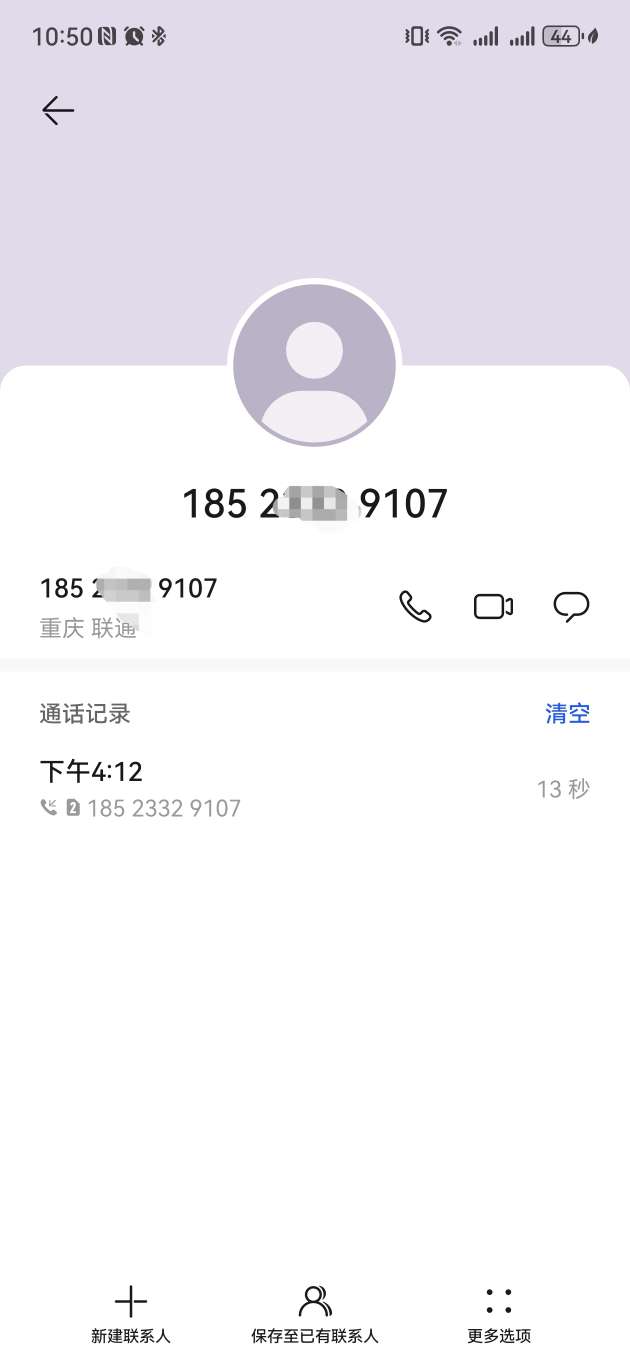Go back using the arrow icon
The width and height of the screenshot is (630, 1360).
58,110
